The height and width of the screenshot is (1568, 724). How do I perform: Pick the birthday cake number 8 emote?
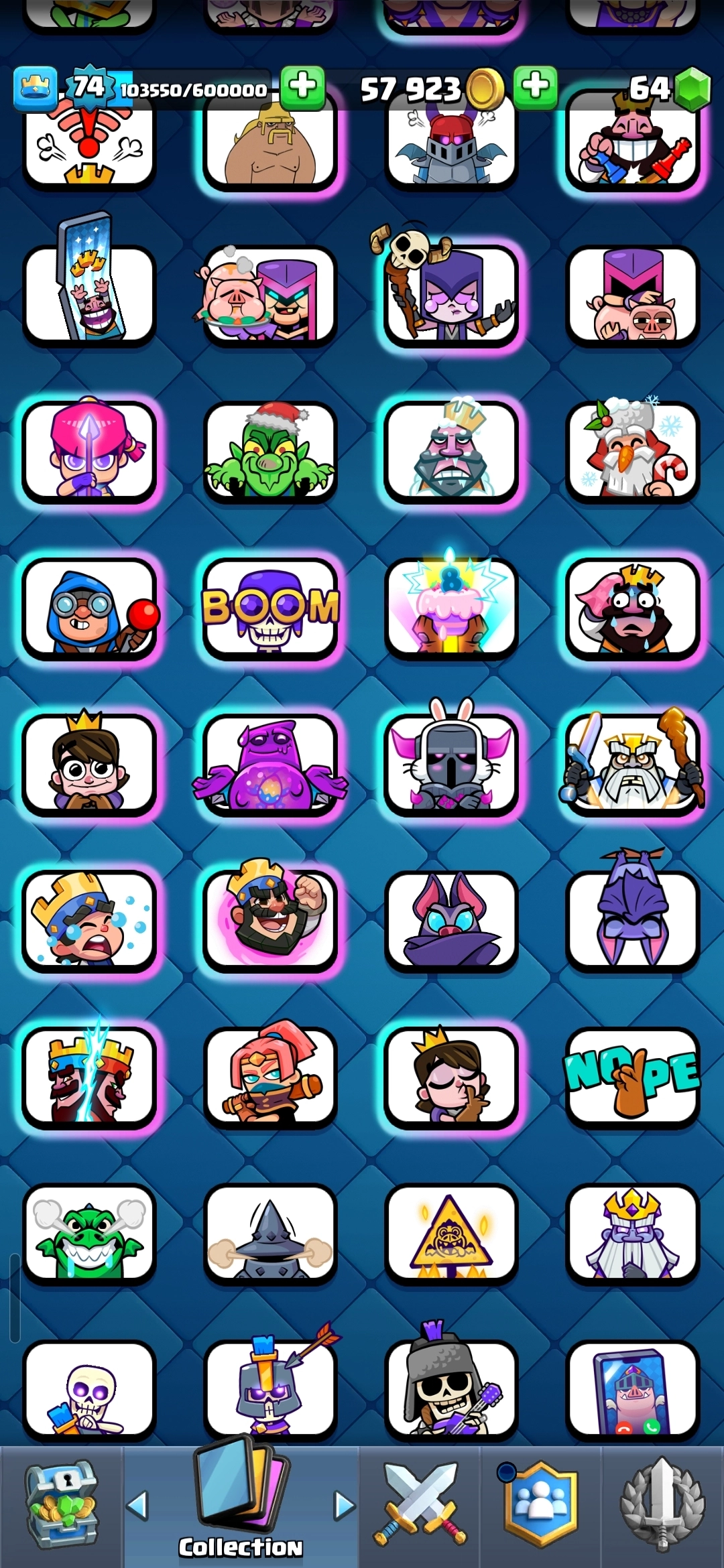[x=451, y=608]
